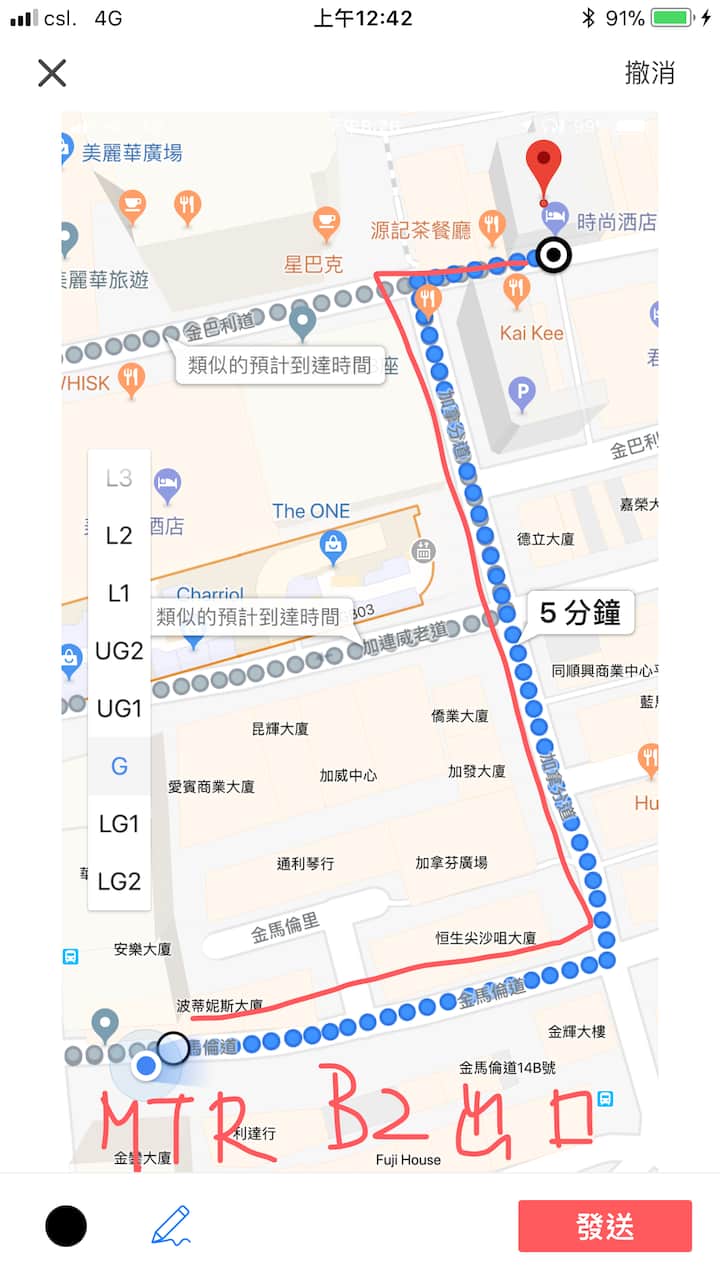
Task: Send the annotated image with 發送
Action: [604, 1226]
